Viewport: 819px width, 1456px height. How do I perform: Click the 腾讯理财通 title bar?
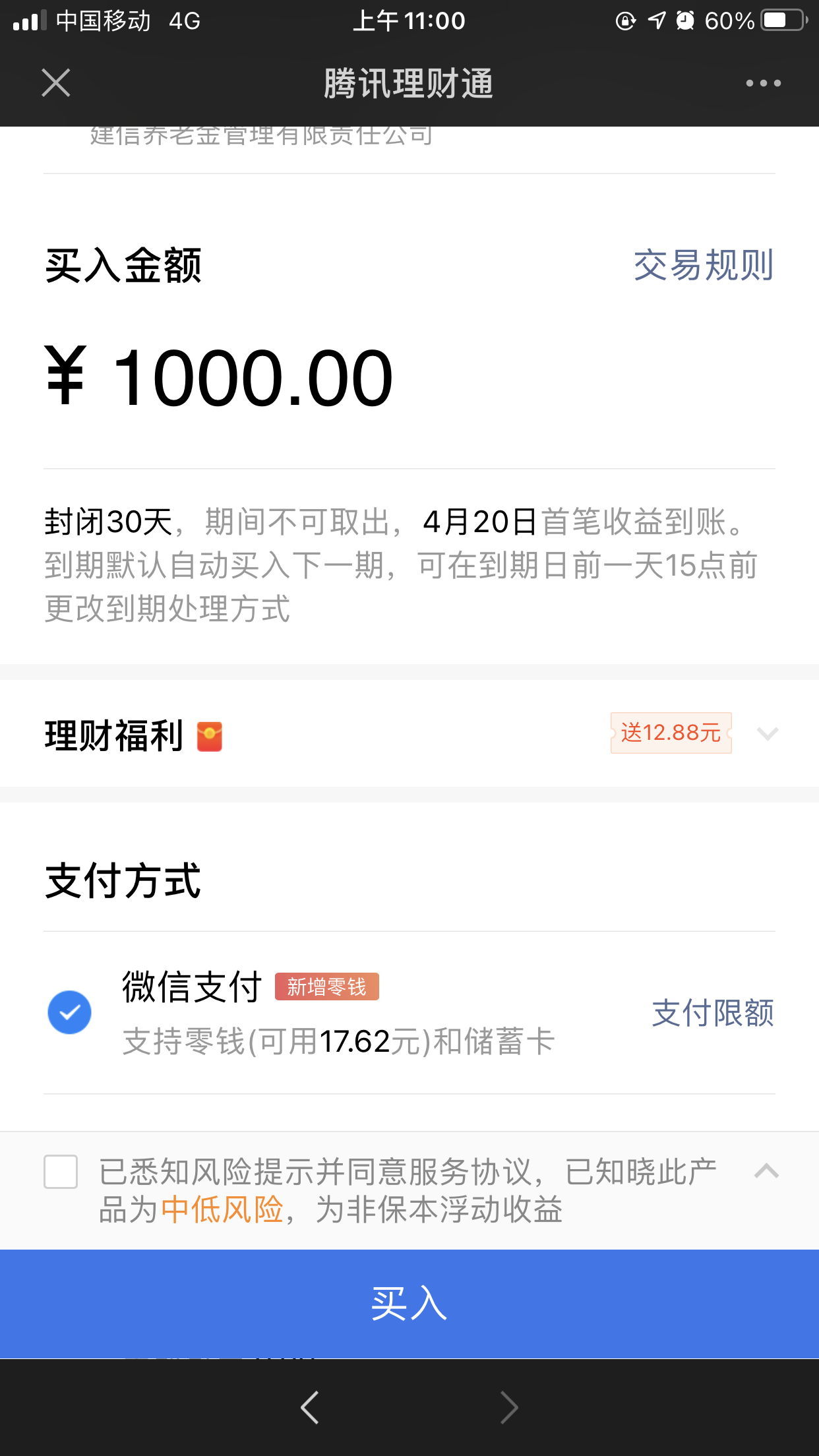[x=409, y=84]
